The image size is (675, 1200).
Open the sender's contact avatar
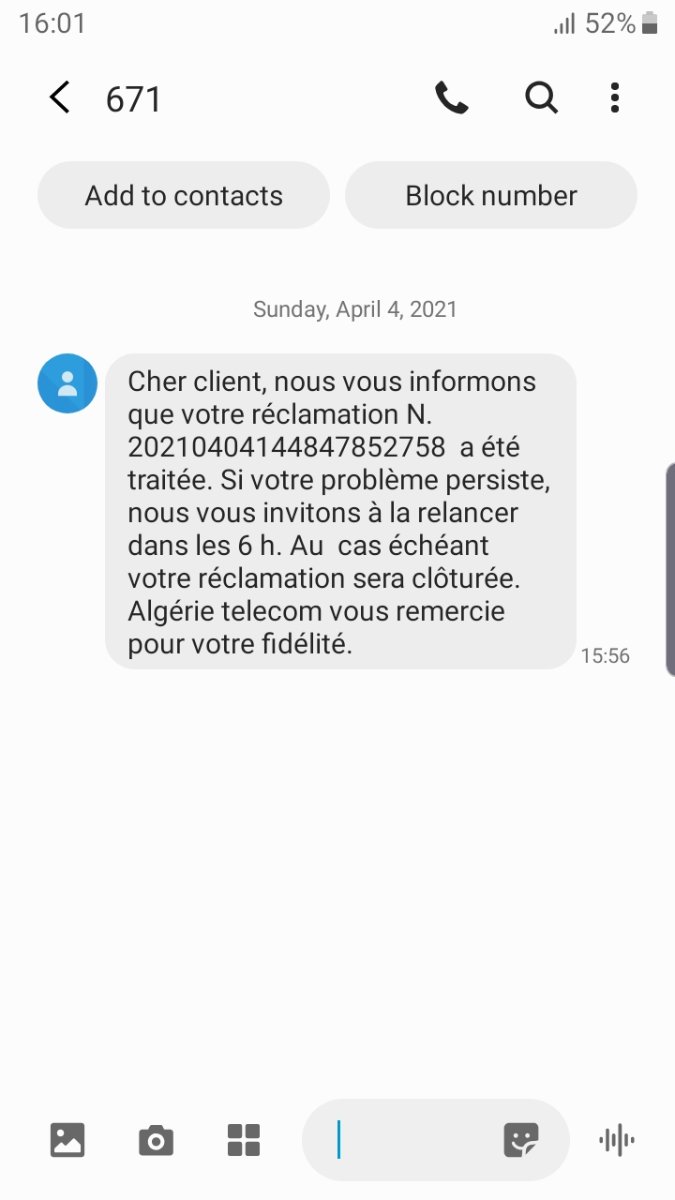tap(67, 383)
